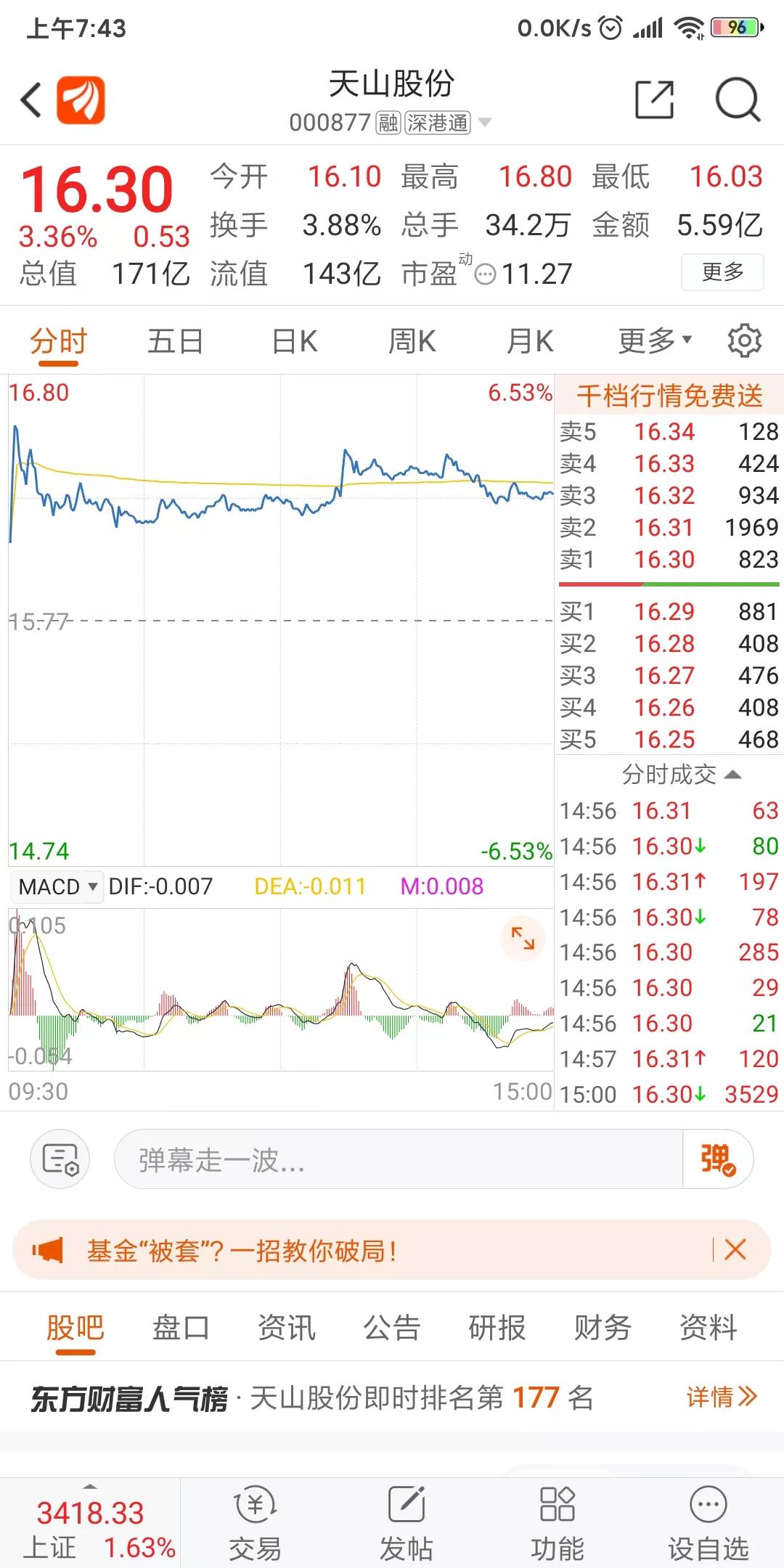Collapse the 分时成交 list
This screenshot has height=1568, width=784.
coord(681,775)
